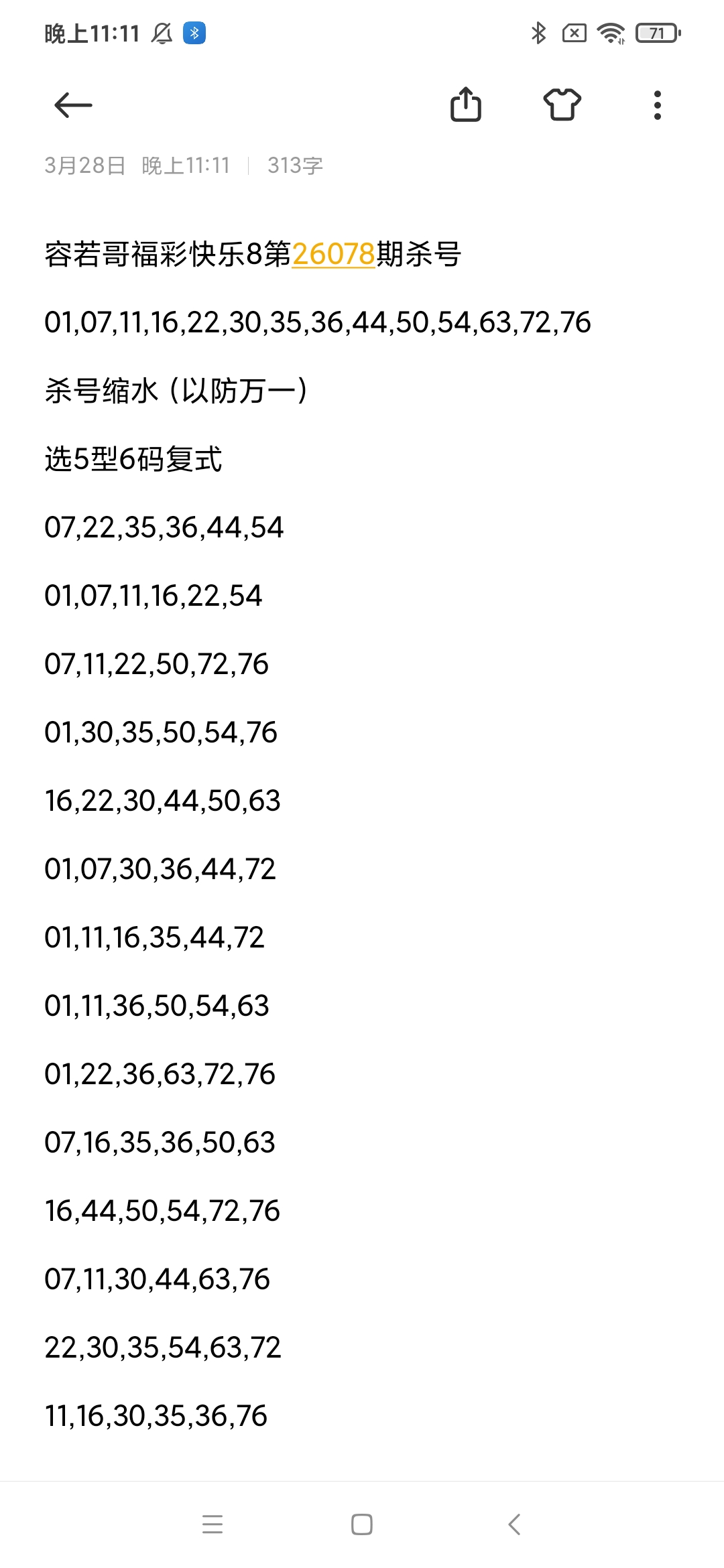Tap the number row 07,22,35,36,44,54
The width and height of the screenshot is (724, 1568).
[x=164, y=528]
